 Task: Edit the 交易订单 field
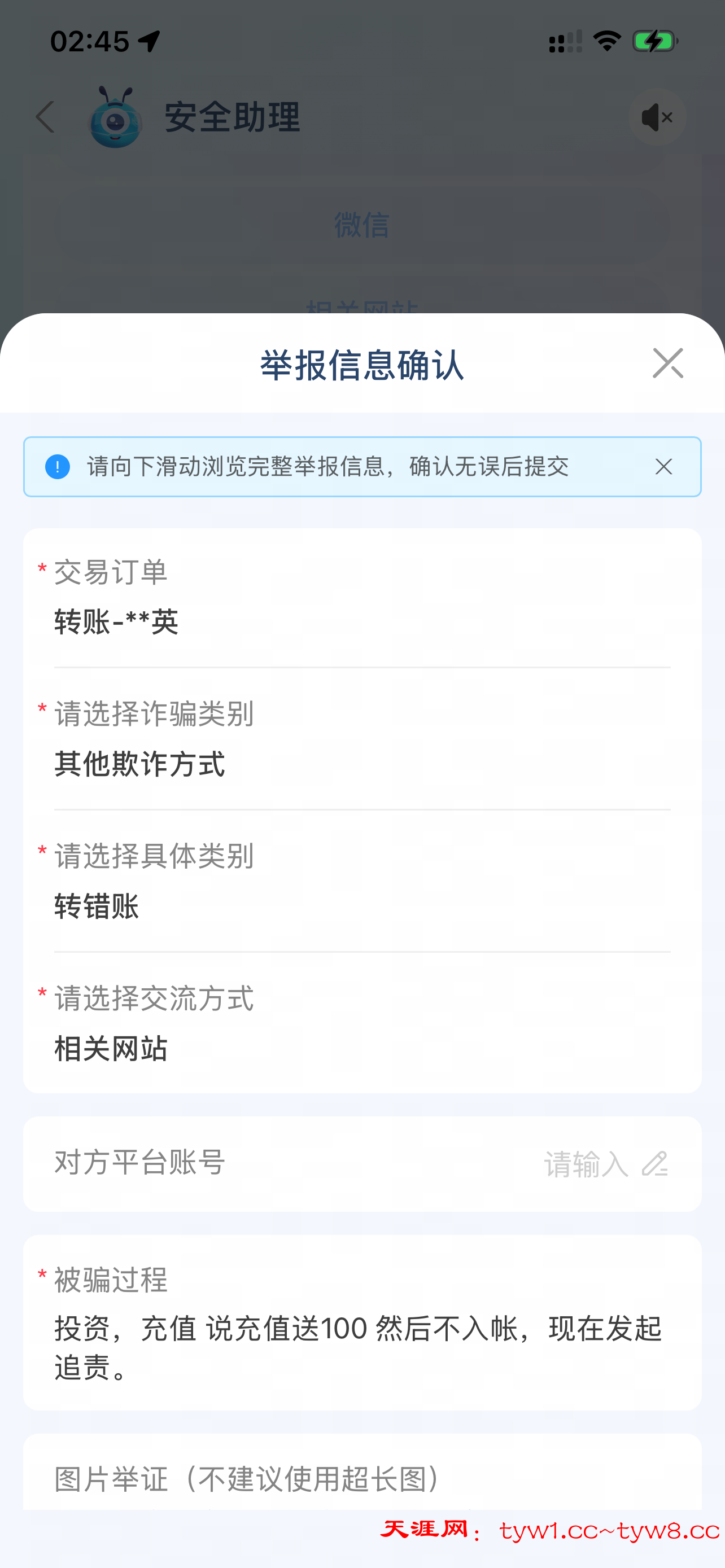pos(361,622)
